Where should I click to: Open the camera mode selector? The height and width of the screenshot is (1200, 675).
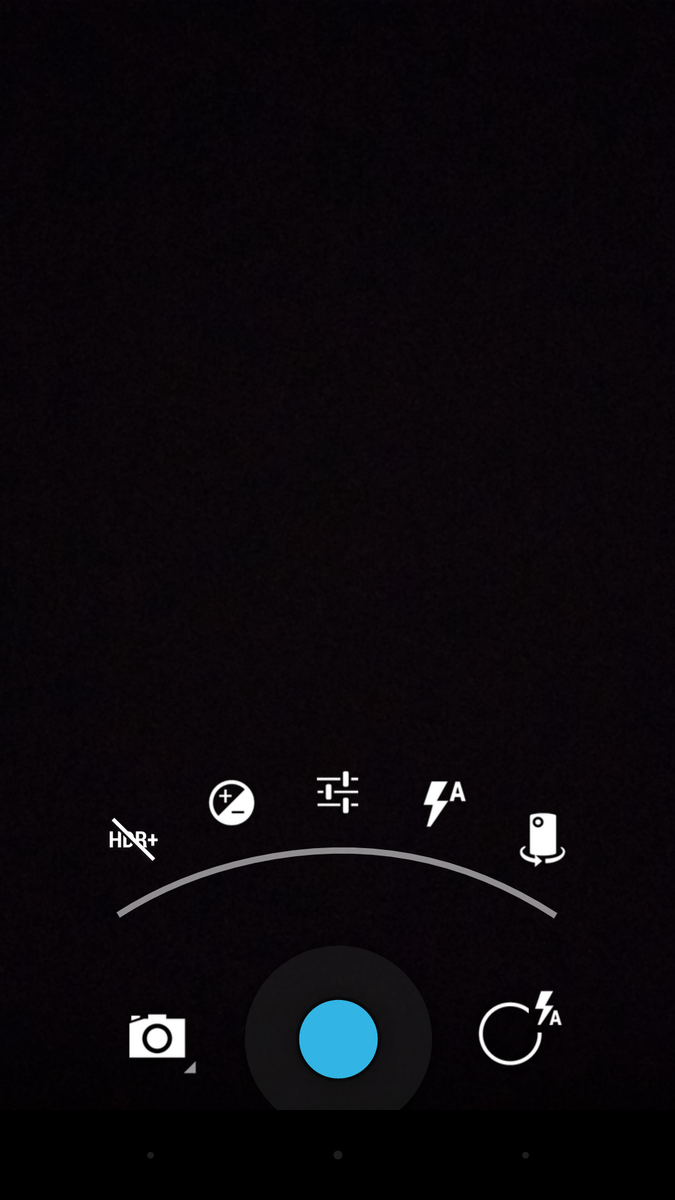(158, 1037)
